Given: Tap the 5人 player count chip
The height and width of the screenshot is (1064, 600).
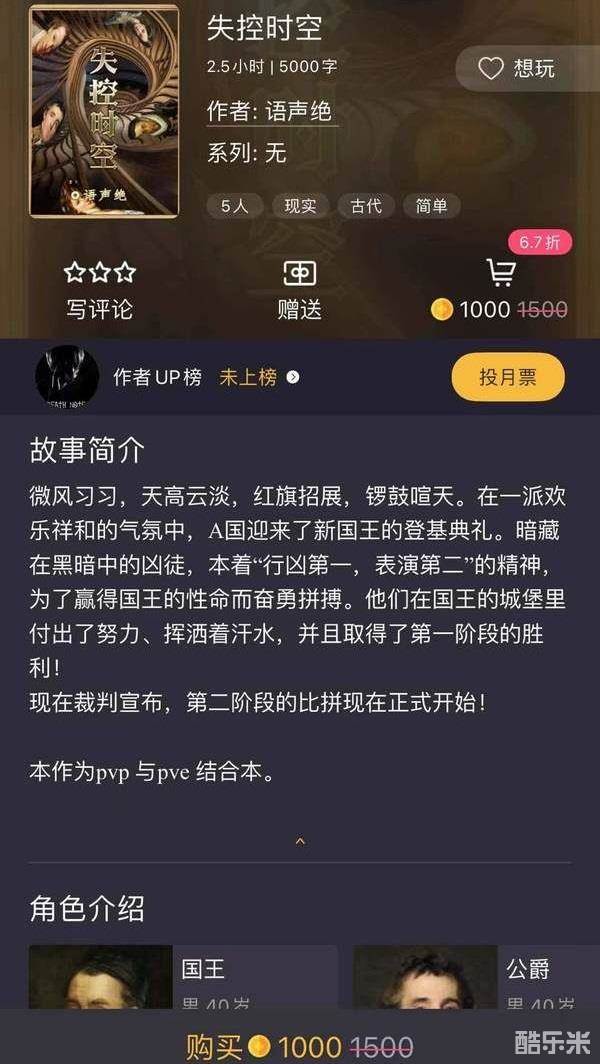Looking at the screenshot, I should click(x=235, y=206).
